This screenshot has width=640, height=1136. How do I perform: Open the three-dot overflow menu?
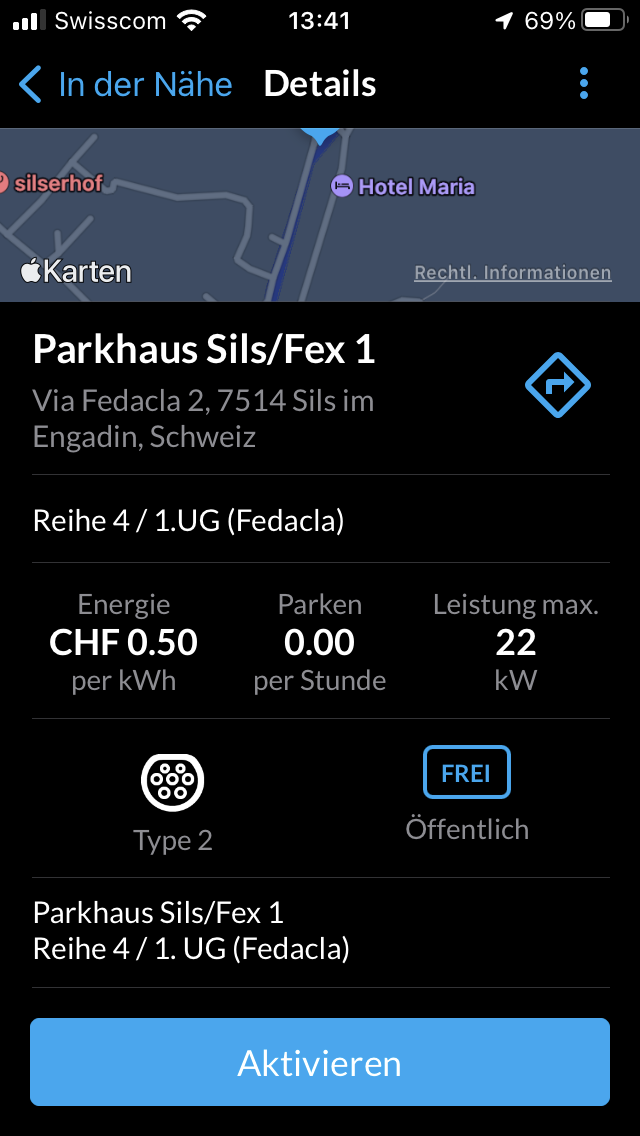(x=584, y=84)
